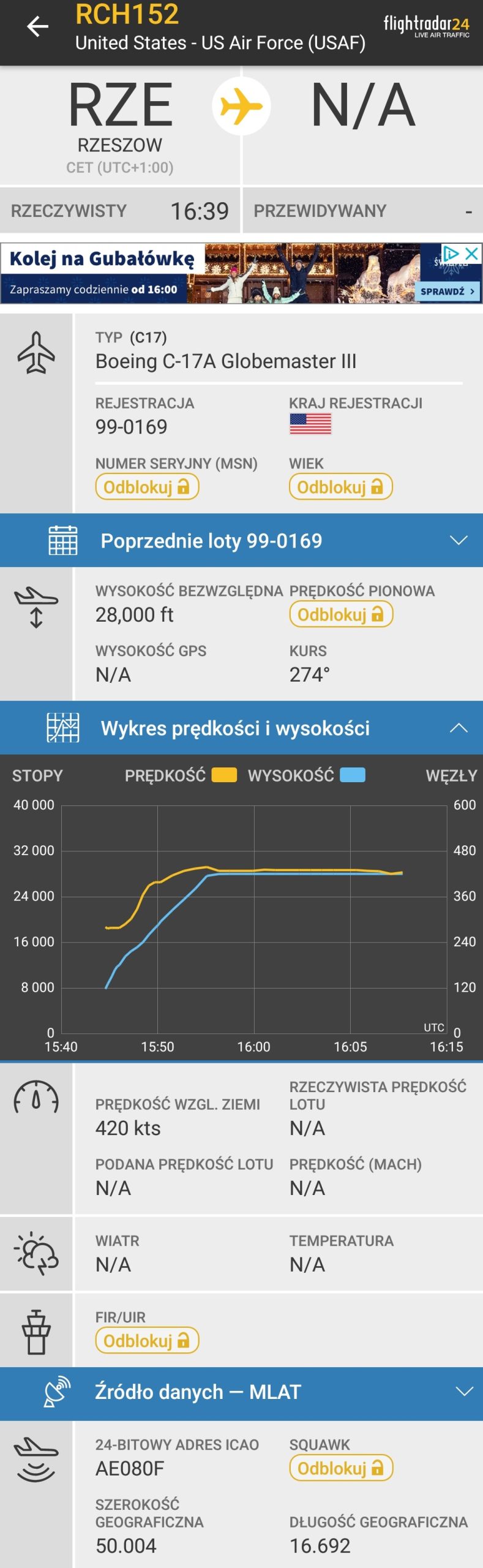Unlock the squawk code
The height and width of the screenshot is (1568, 483).
341,1468
